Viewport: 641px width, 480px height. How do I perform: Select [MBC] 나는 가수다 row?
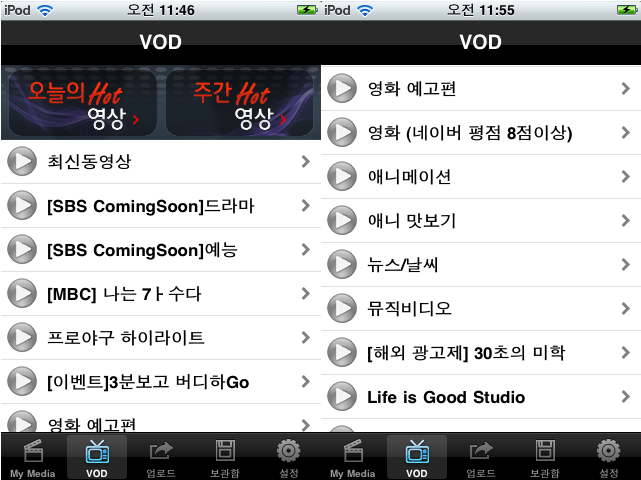pos(160,294)
